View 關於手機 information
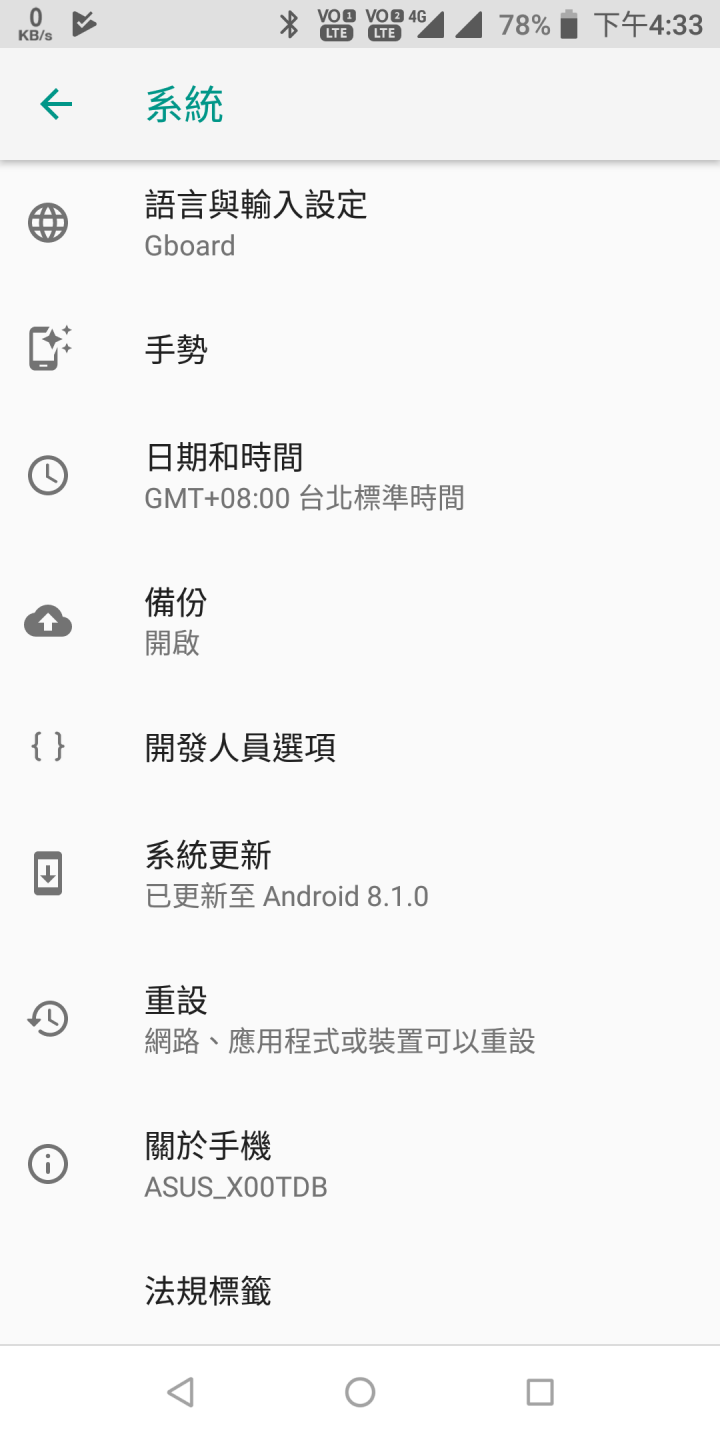The image size is (720, 1440). (360, 1164)
